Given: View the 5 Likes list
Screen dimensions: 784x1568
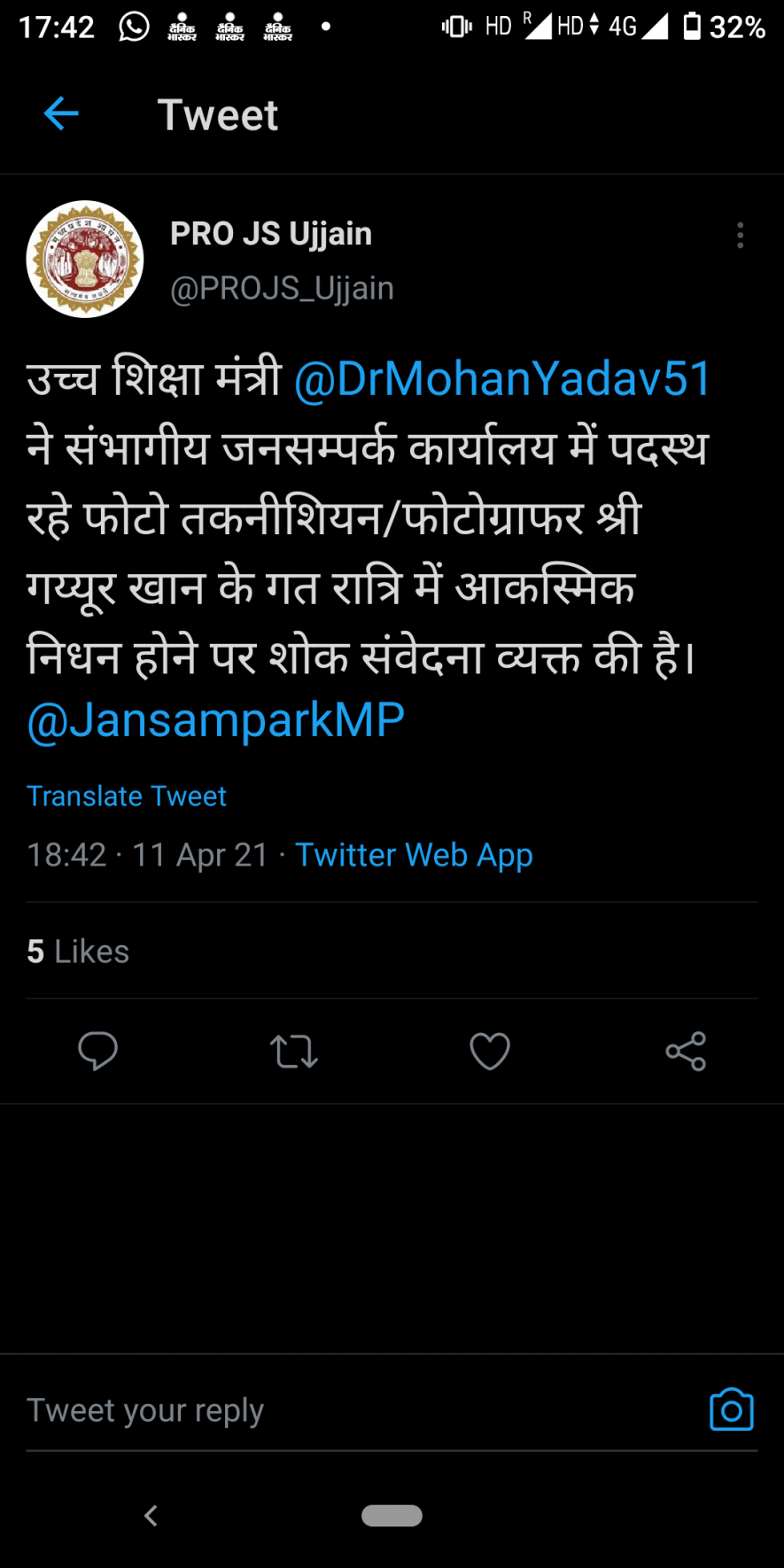Looking at the screenshot, I should (78, 951).
